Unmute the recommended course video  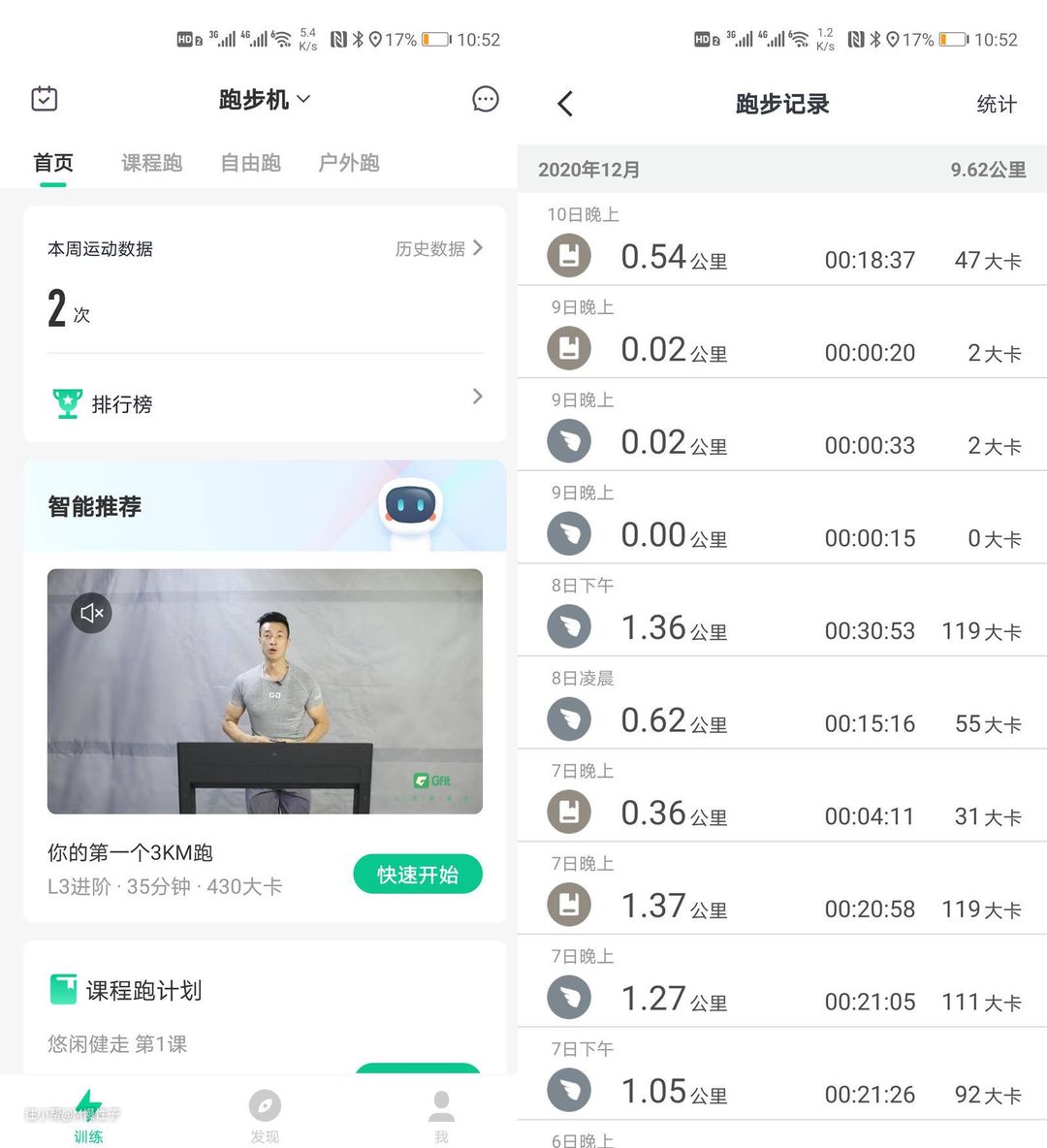[91, 613]
